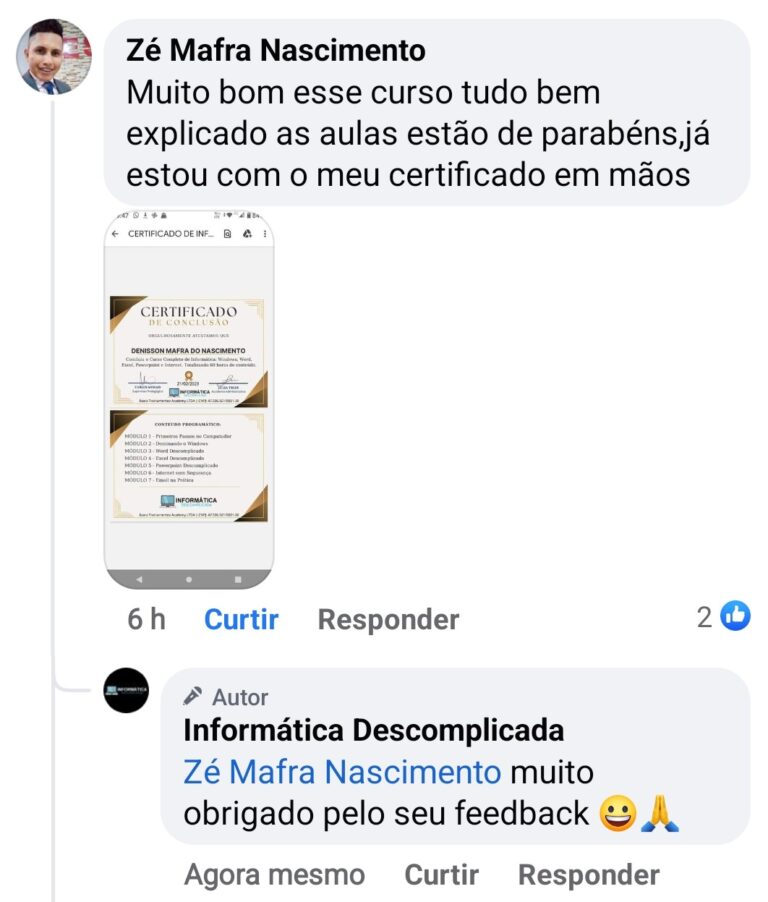Open Zé Mafra Nascimento's profile picture
Viewport: 768px width, 902px height.
[54, 56]
